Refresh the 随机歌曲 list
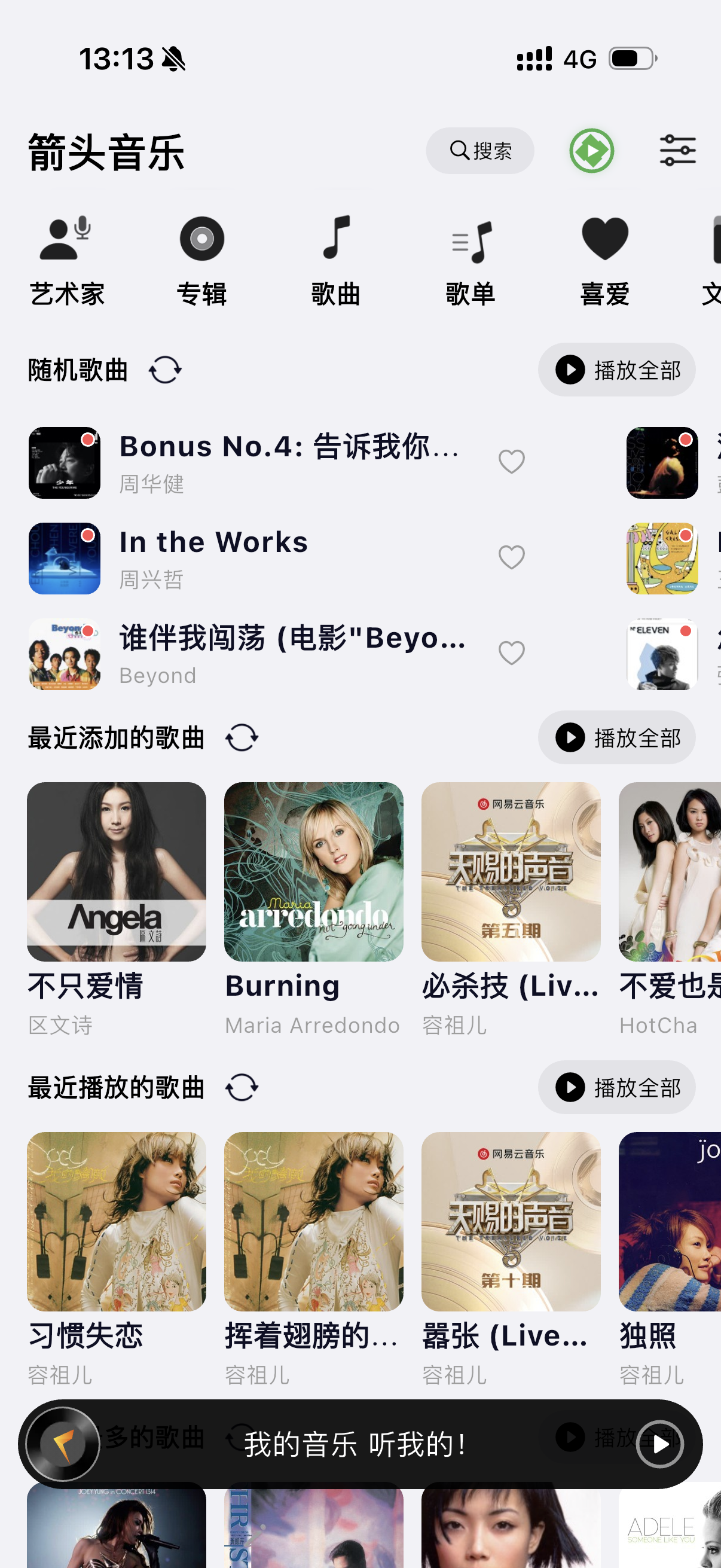The height and width of the screenshot is (1568, 721). coord(166,370)
